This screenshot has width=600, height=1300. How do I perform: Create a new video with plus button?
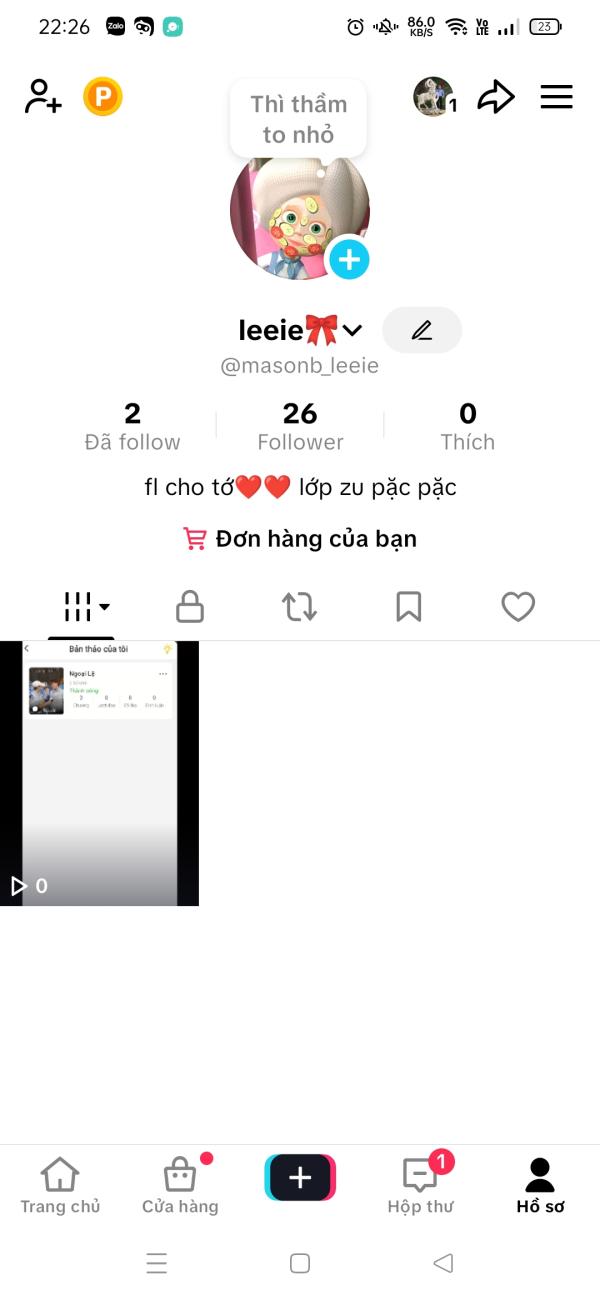coord(300,1178)
